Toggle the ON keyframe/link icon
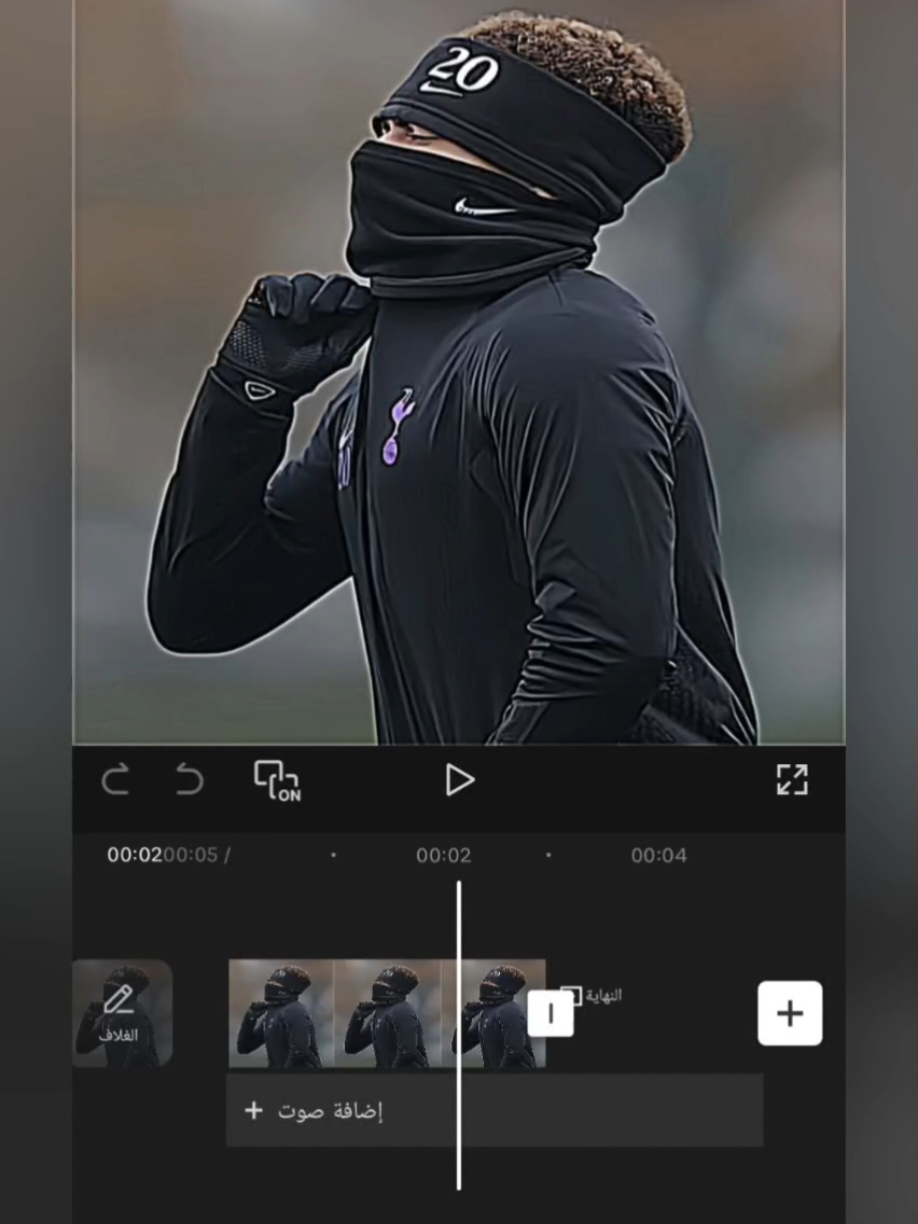 pos(277,781)
